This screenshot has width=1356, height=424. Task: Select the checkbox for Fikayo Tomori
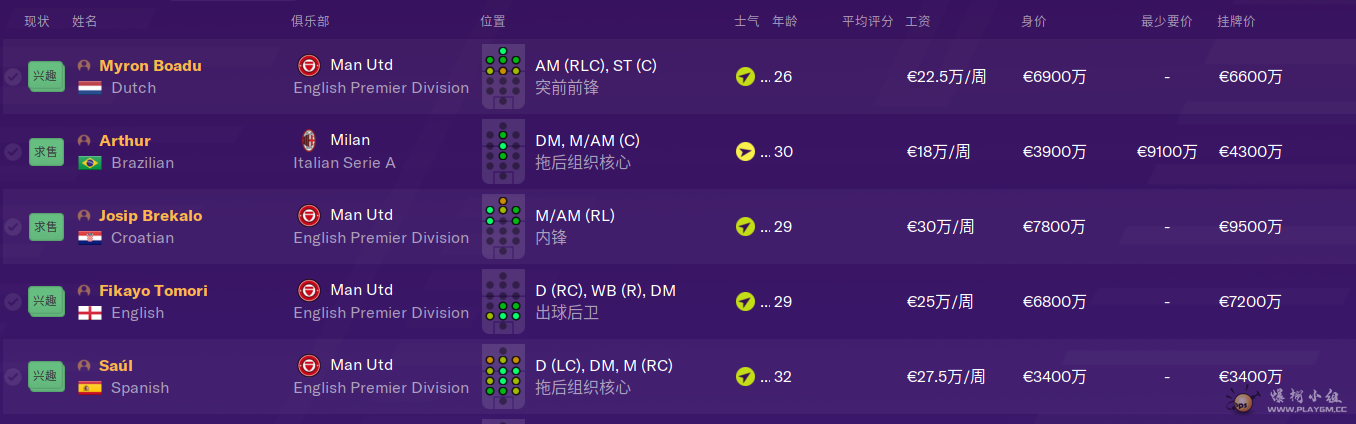click(13, 302)
